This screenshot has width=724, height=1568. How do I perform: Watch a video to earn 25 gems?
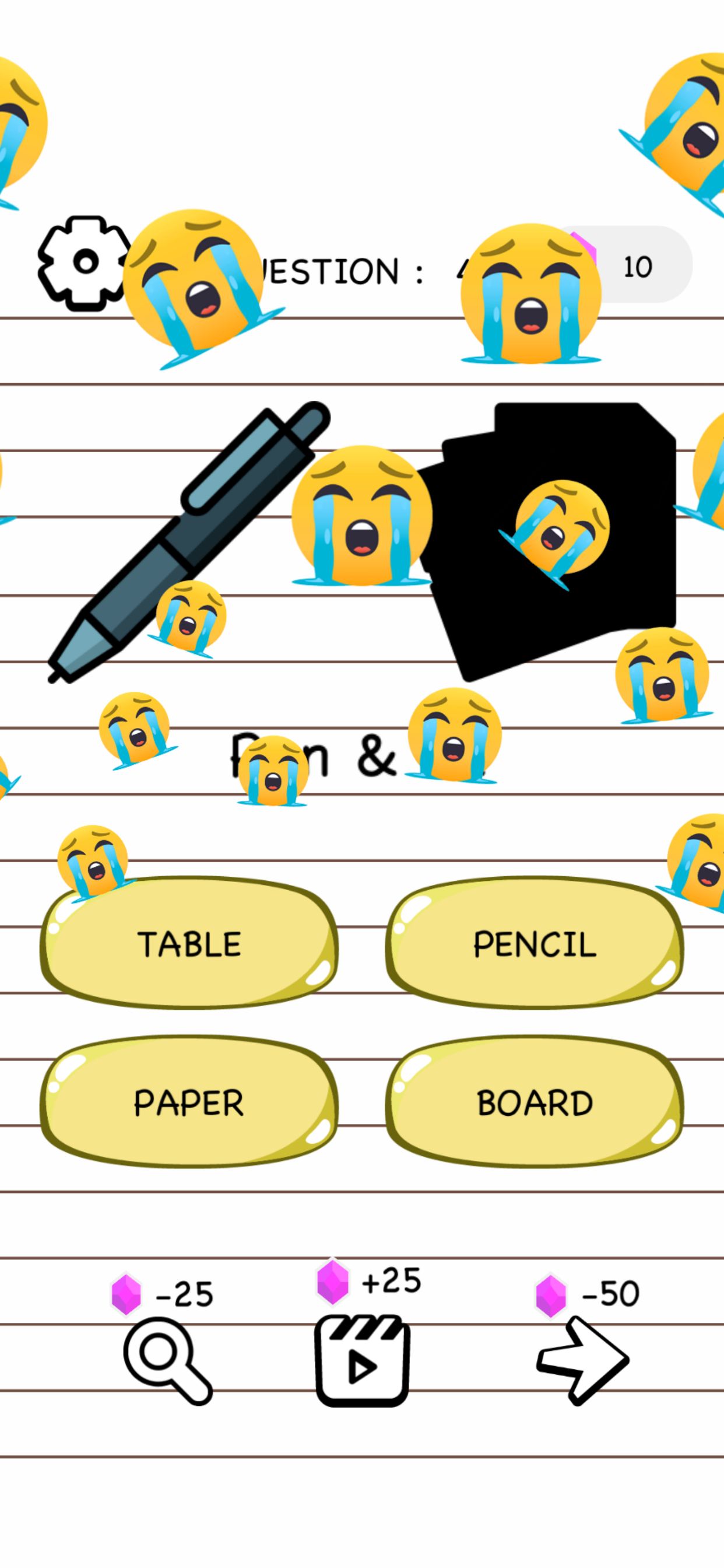tap(362, 1361)
